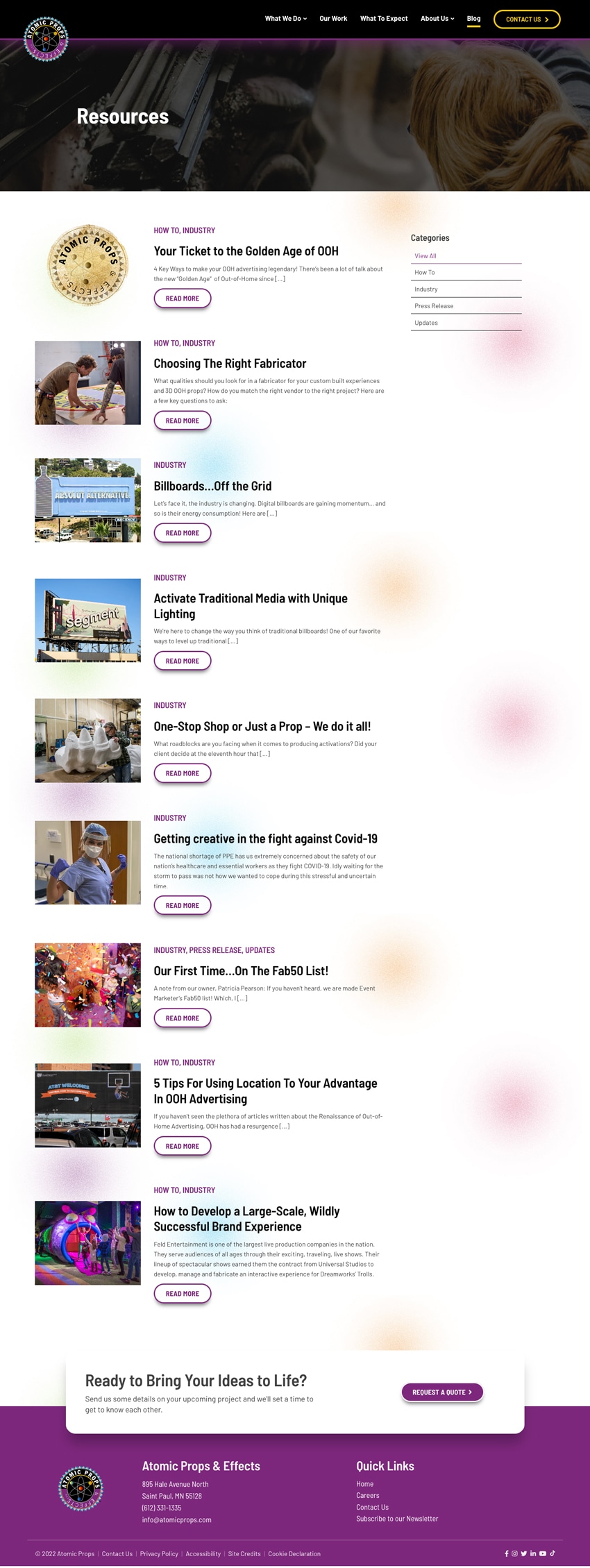The height and width of the screenshot is (1568, 590).
Task: Visit the Instagram profile icon
Action: click(515, 1553)
